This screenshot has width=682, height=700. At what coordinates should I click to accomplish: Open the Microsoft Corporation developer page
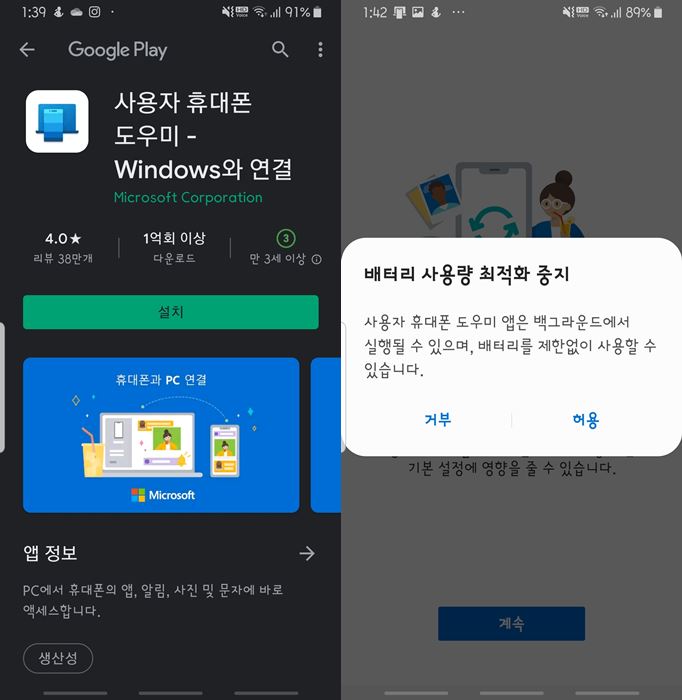pos(188,197)
